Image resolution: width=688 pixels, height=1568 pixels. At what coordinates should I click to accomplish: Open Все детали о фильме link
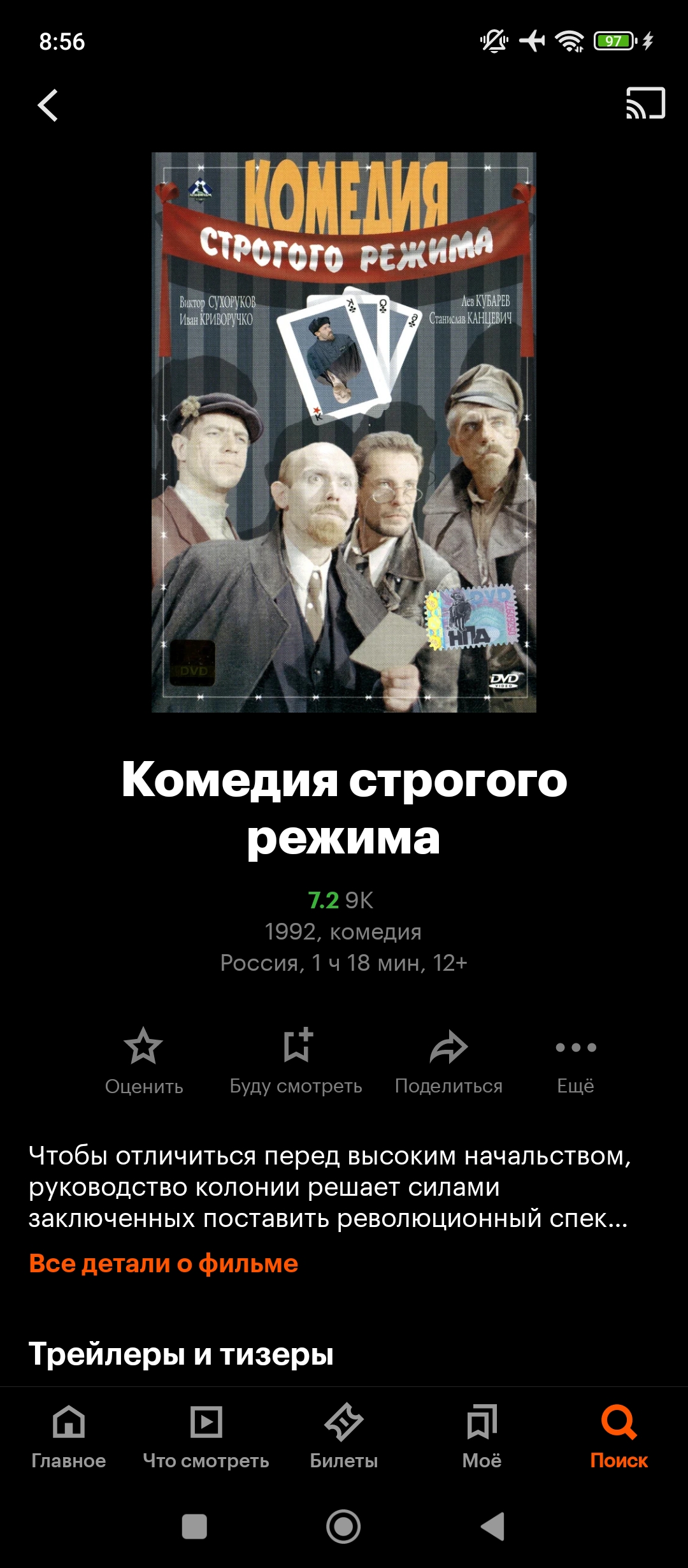(x=164, y=1263)
